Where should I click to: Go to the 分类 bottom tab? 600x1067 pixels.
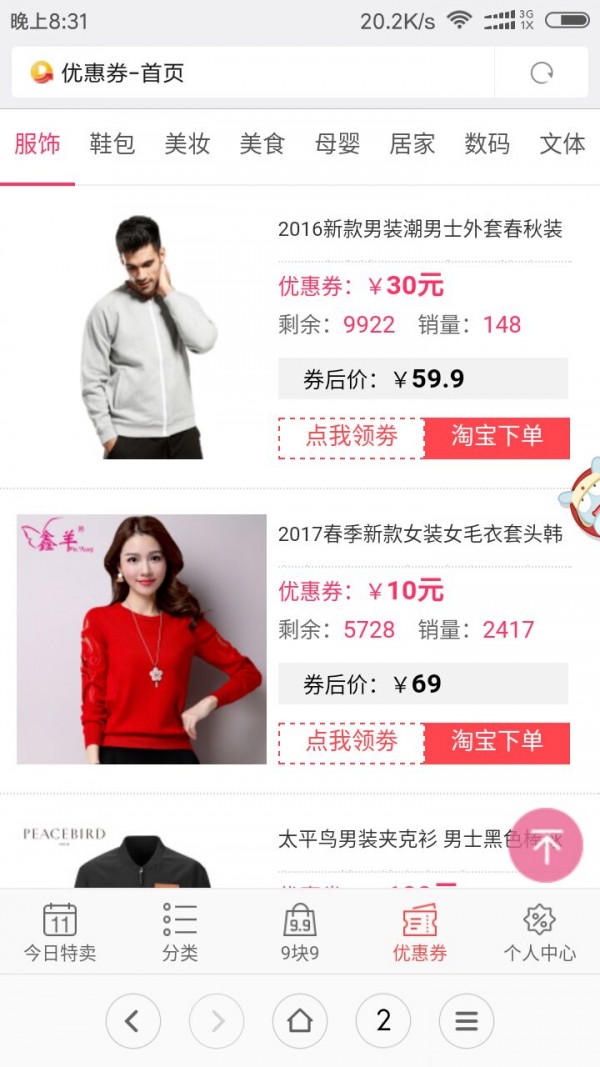(180, 932)
